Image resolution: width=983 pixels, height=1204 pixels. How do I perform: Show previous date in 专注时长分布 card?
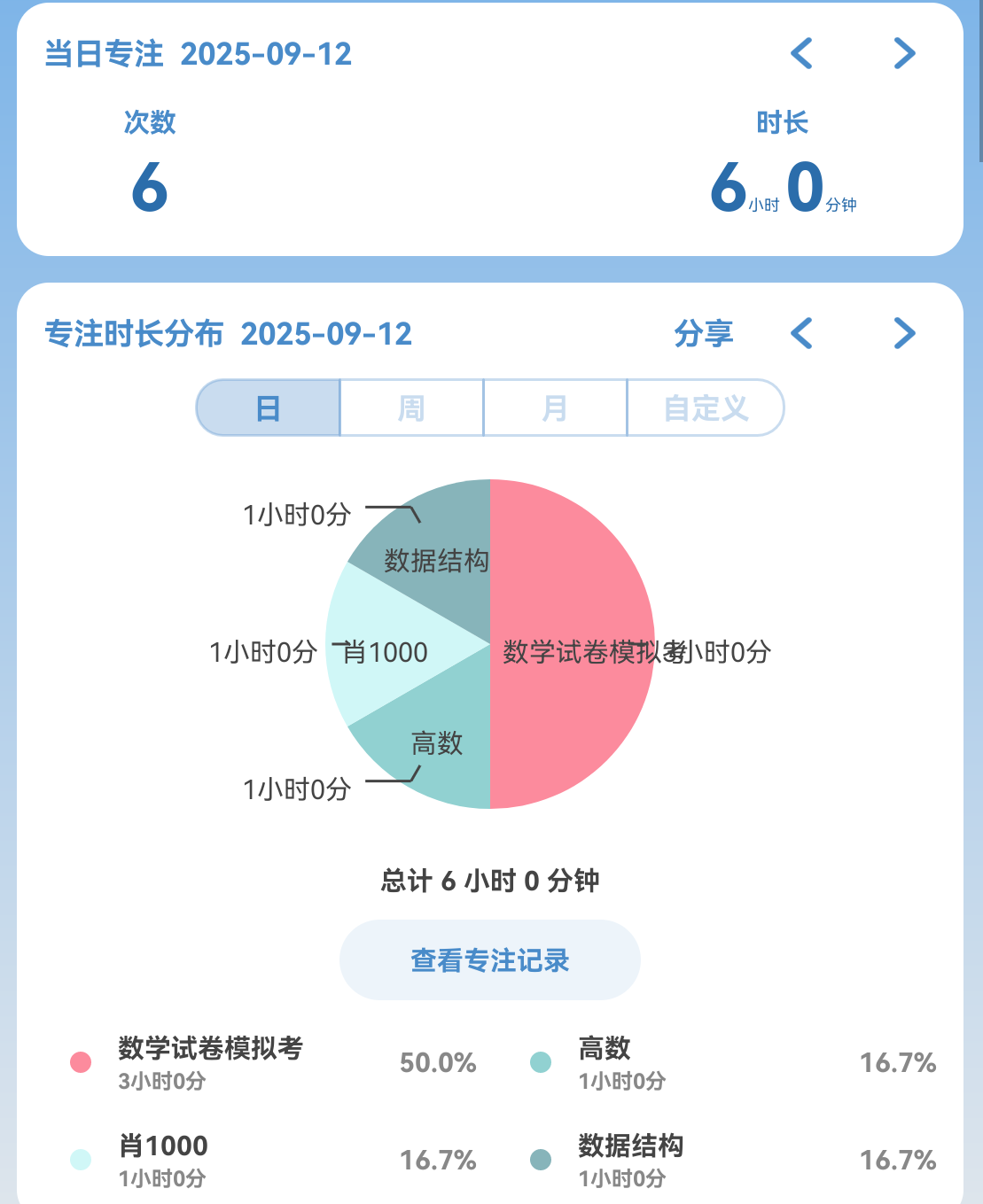[802, 333]
